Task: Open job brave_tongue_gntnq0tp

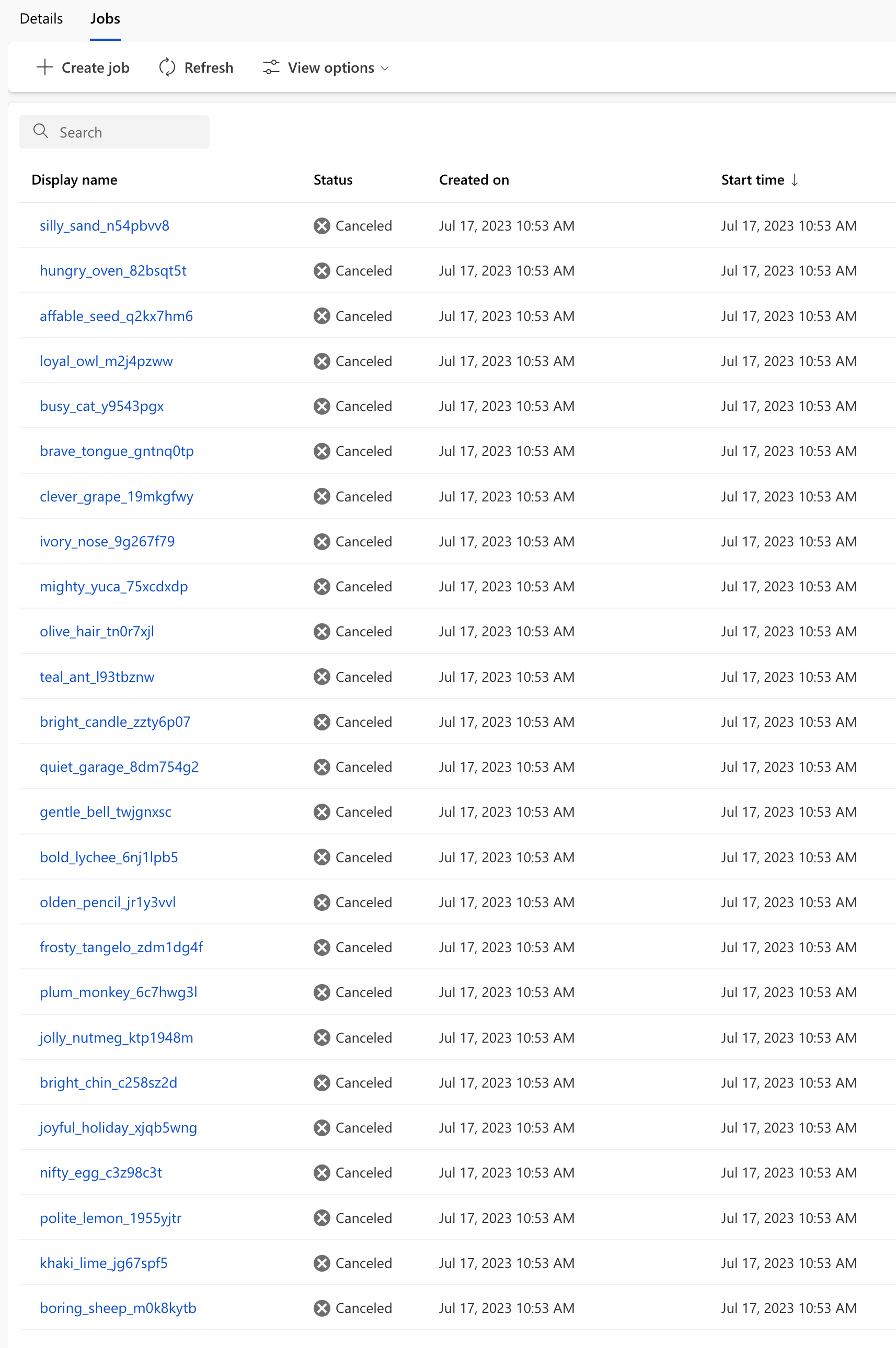Action: 117,451
